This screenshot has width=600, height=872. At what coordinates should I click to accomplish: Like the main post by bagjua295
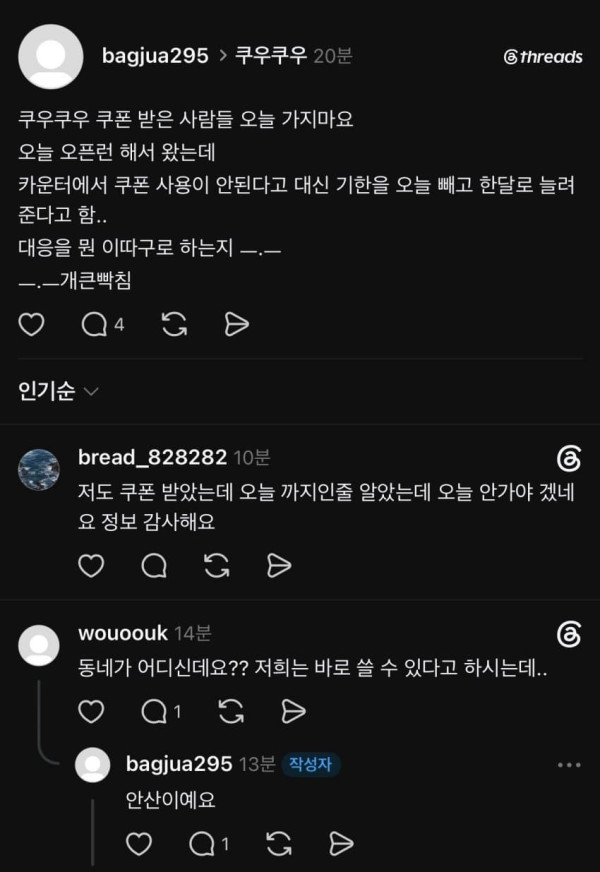point(31,324)
